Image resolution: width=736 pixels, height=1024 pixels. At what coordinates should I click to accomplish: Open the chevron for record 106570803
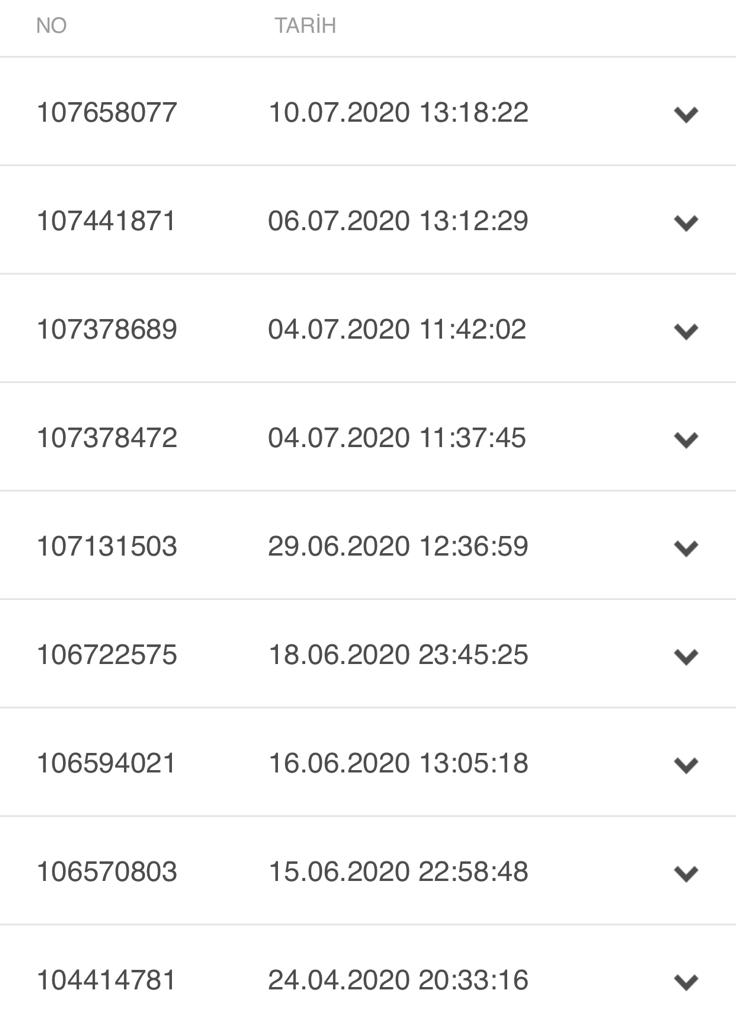(x=685, y=873)
